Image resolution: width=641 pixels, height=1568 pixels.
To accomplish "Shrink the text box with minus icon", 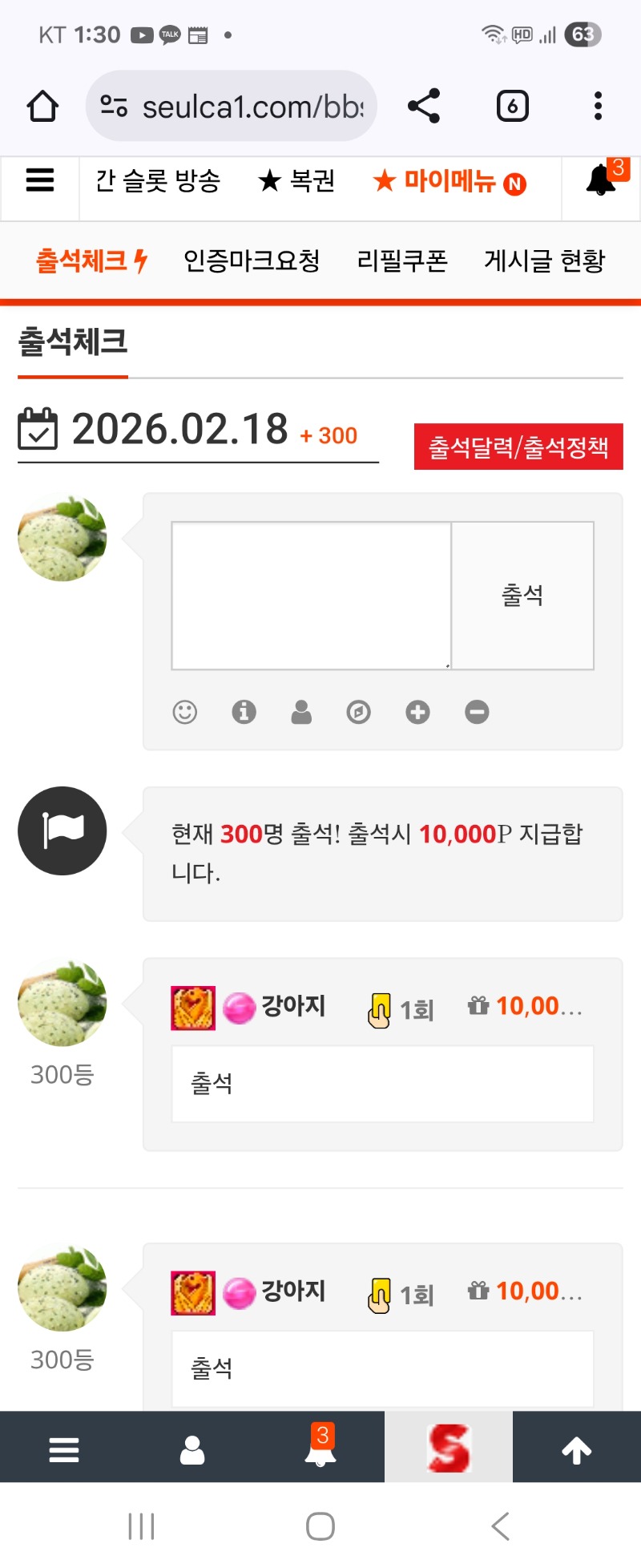I will pos(477,712).
